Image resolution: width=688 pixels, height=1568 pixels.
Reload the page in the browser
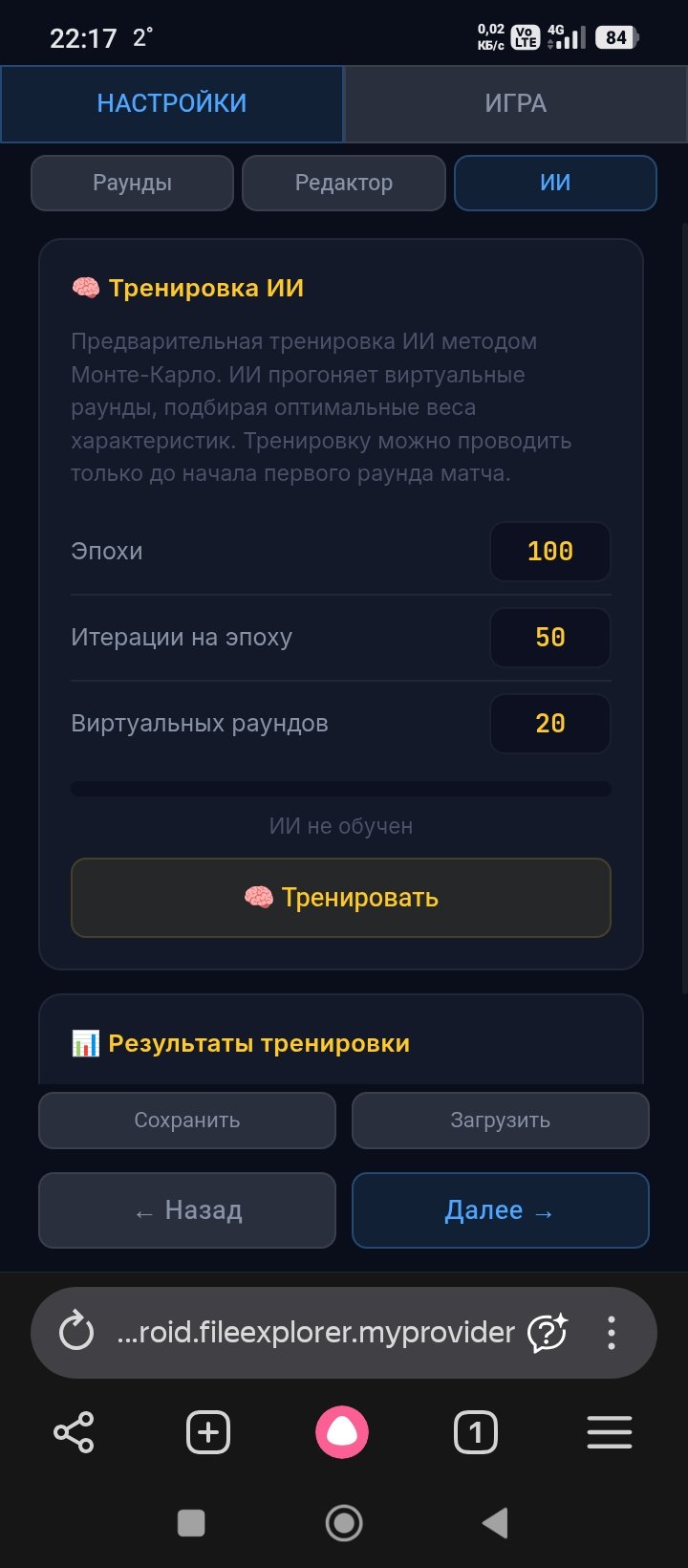tap(76, 1332)
